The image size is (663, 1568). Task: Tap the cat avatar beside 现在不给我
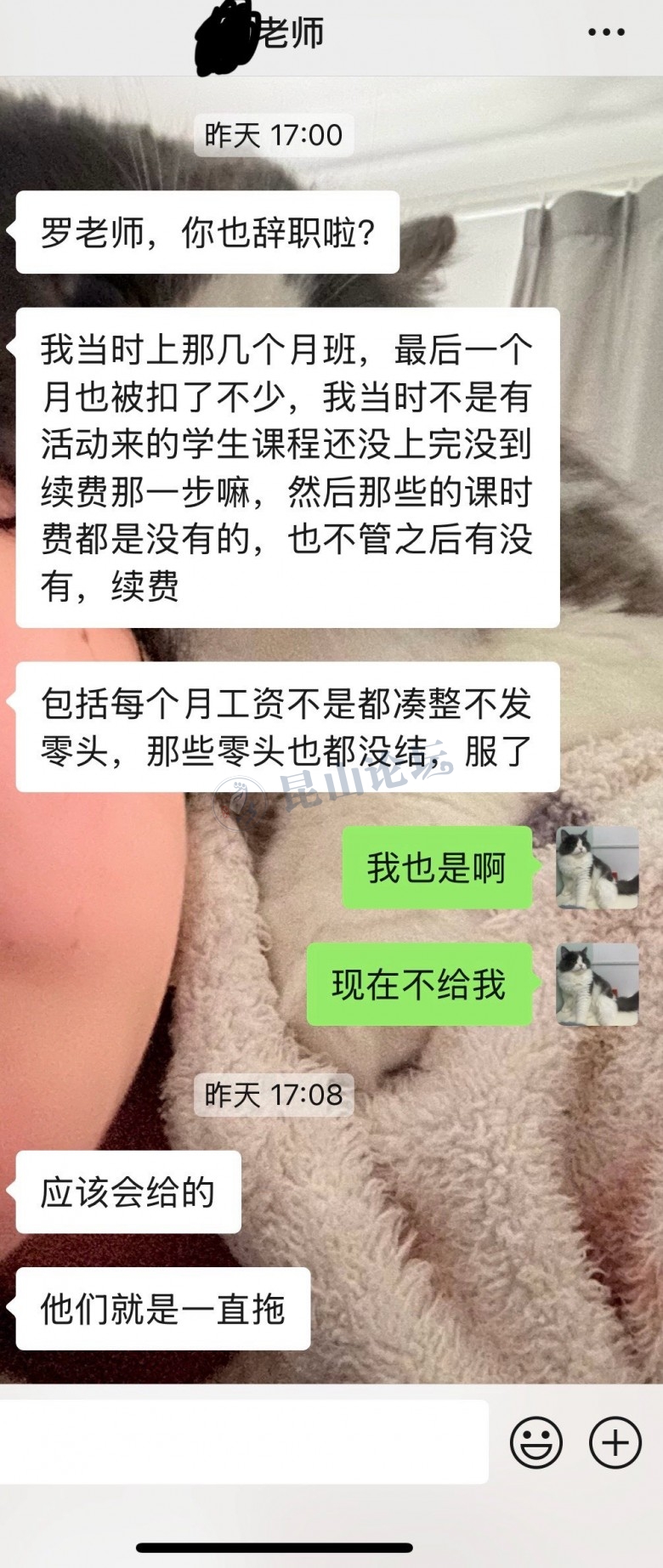point(597,984)
